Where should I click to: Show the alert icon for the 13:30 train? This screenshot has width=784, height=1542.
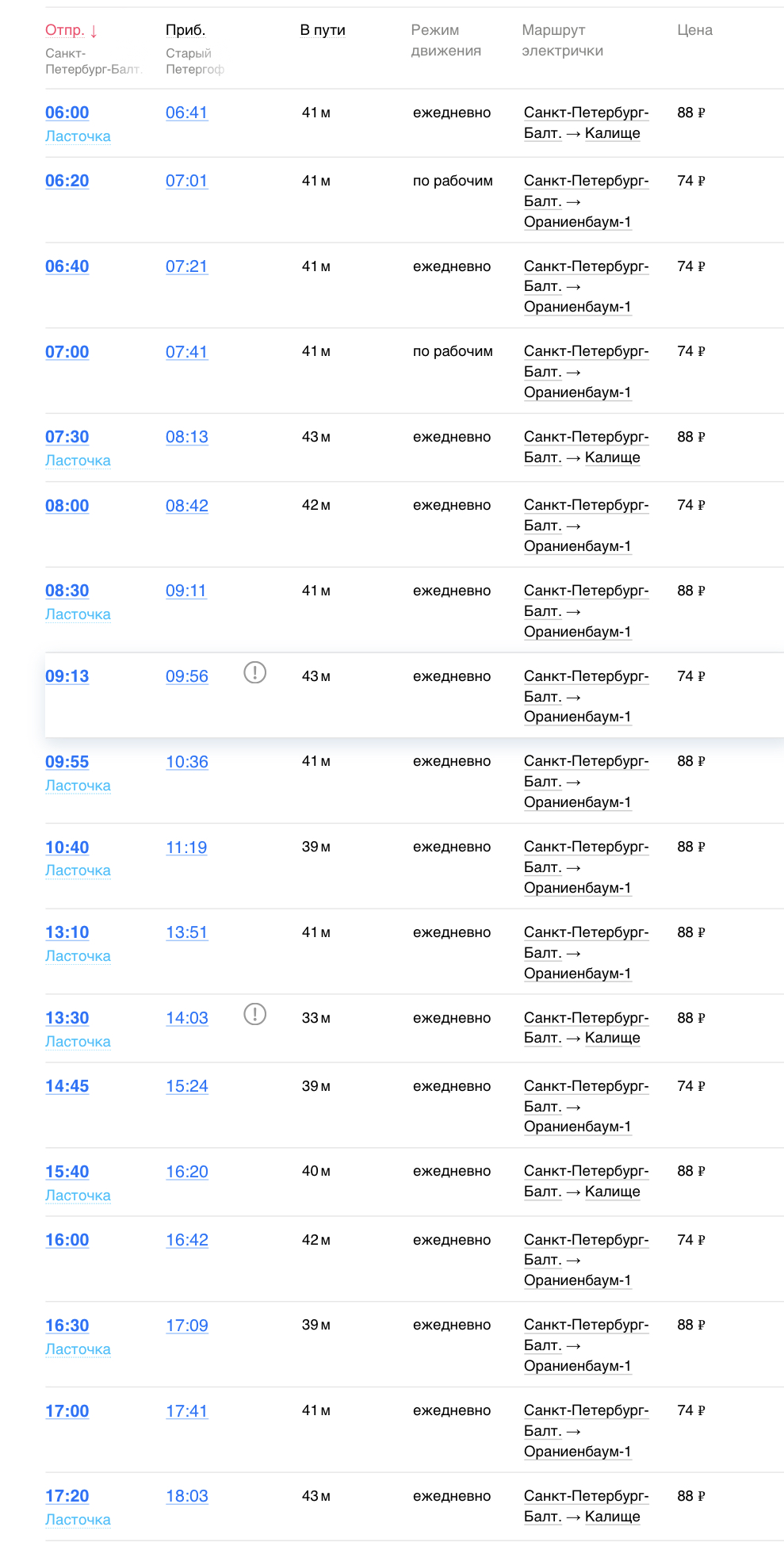point(254,1014)
